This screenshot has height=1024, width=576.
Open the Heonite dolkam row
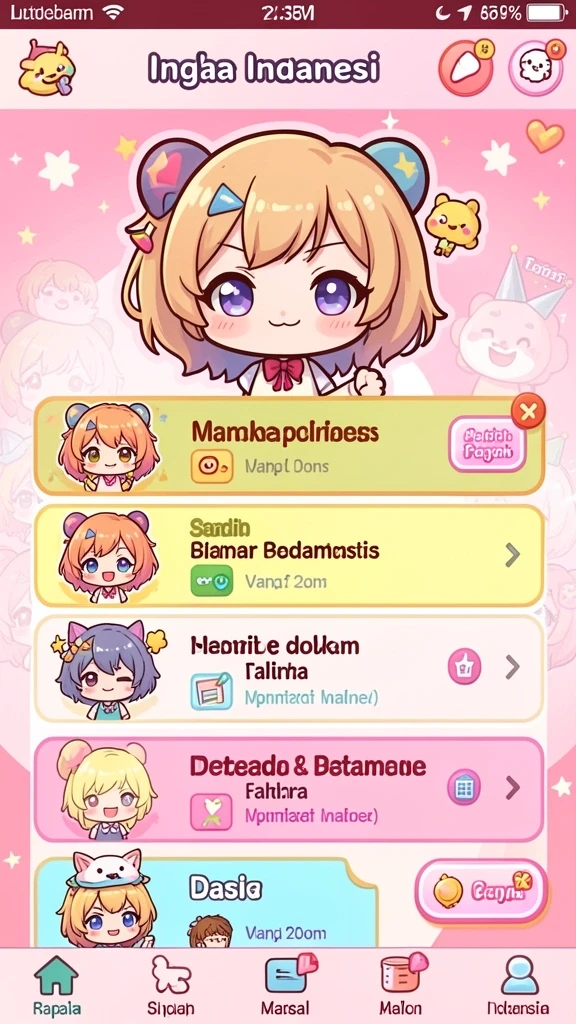(289, 669)
